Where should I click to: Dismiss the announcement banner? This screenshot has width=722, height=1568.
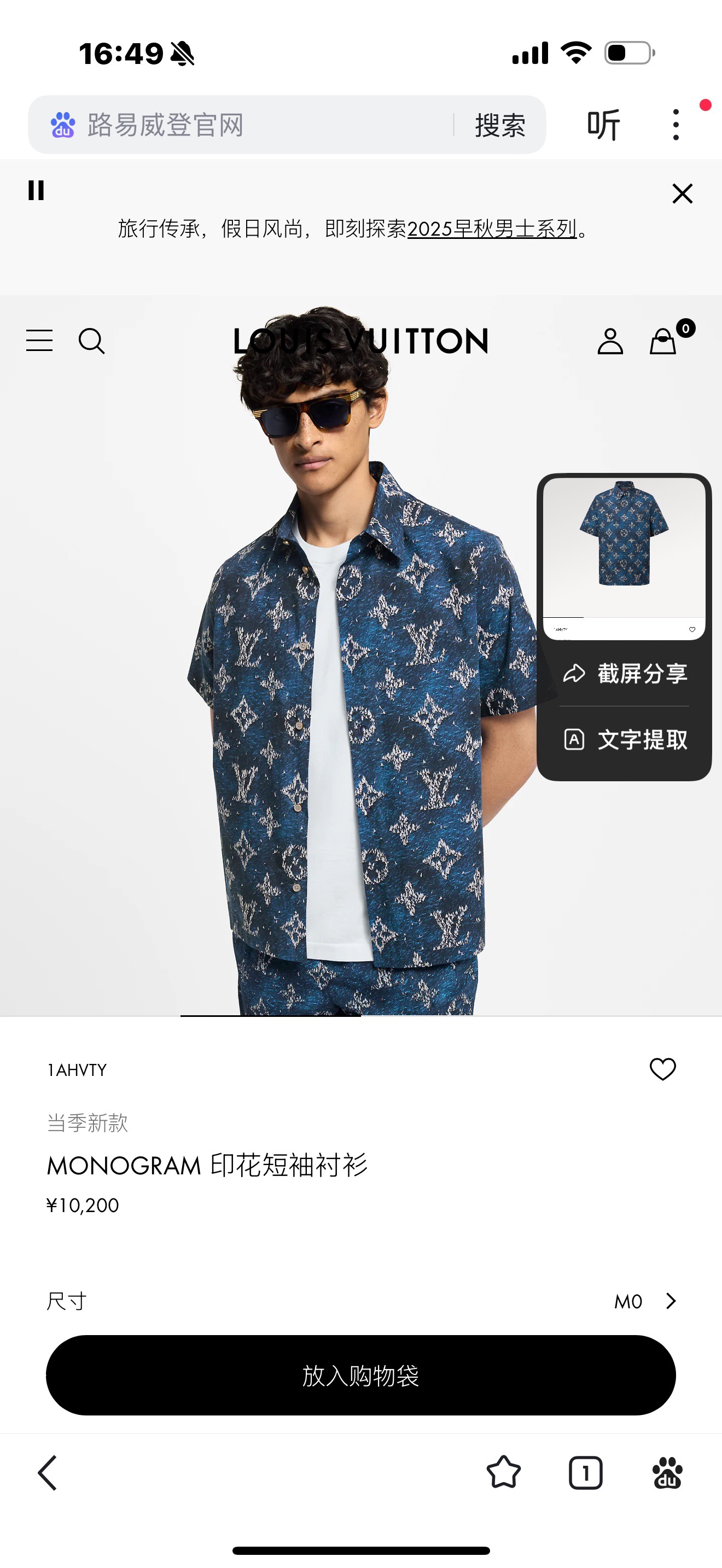coord(683,194)
